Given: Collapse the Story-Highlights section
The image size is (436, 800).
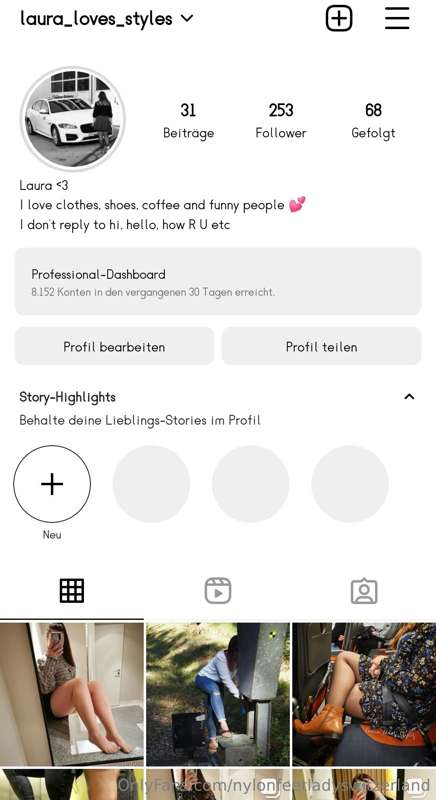Looking at the screenshot, I should click(x=409, y=396).
